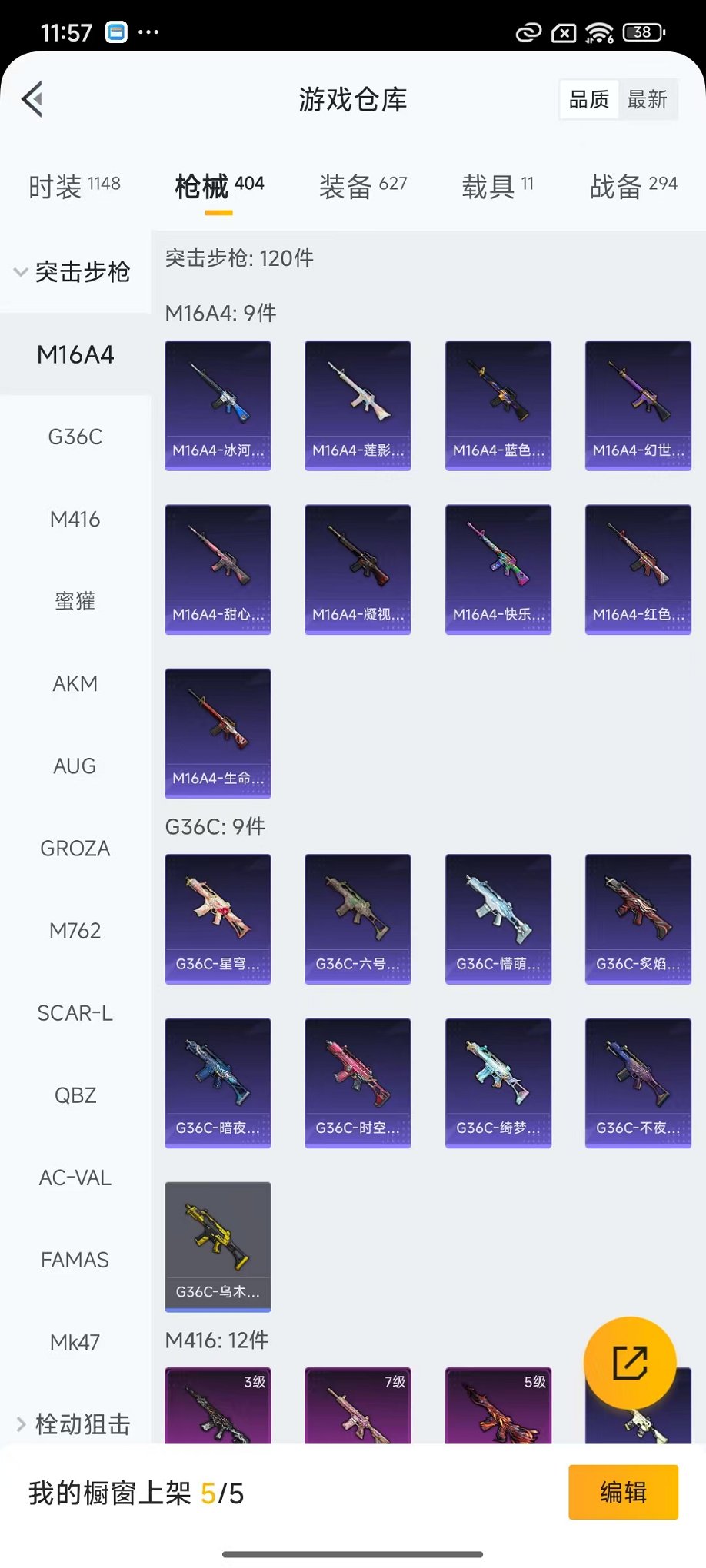
Task: Jump to the SCAR-L weapon section
Action: pyautogui.click(x=75, y=1013)
